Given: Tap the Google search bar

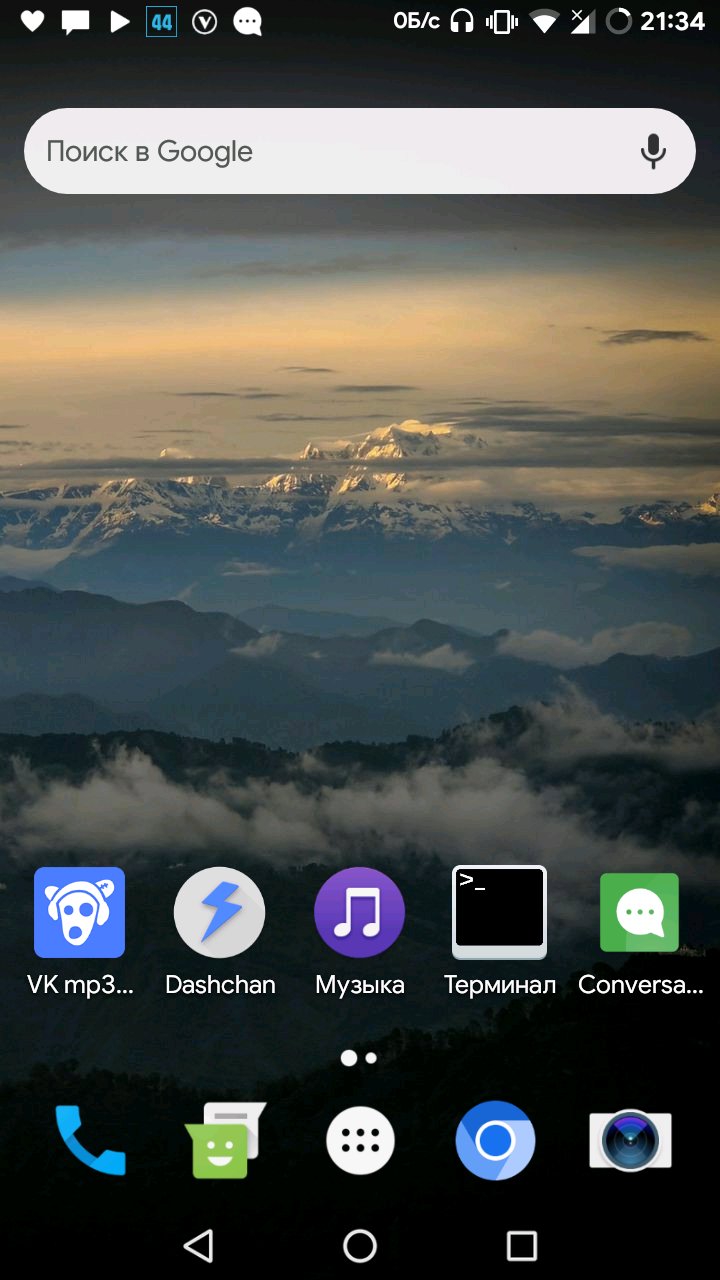Looking at the screenshot, I should (x=359, y=151).
